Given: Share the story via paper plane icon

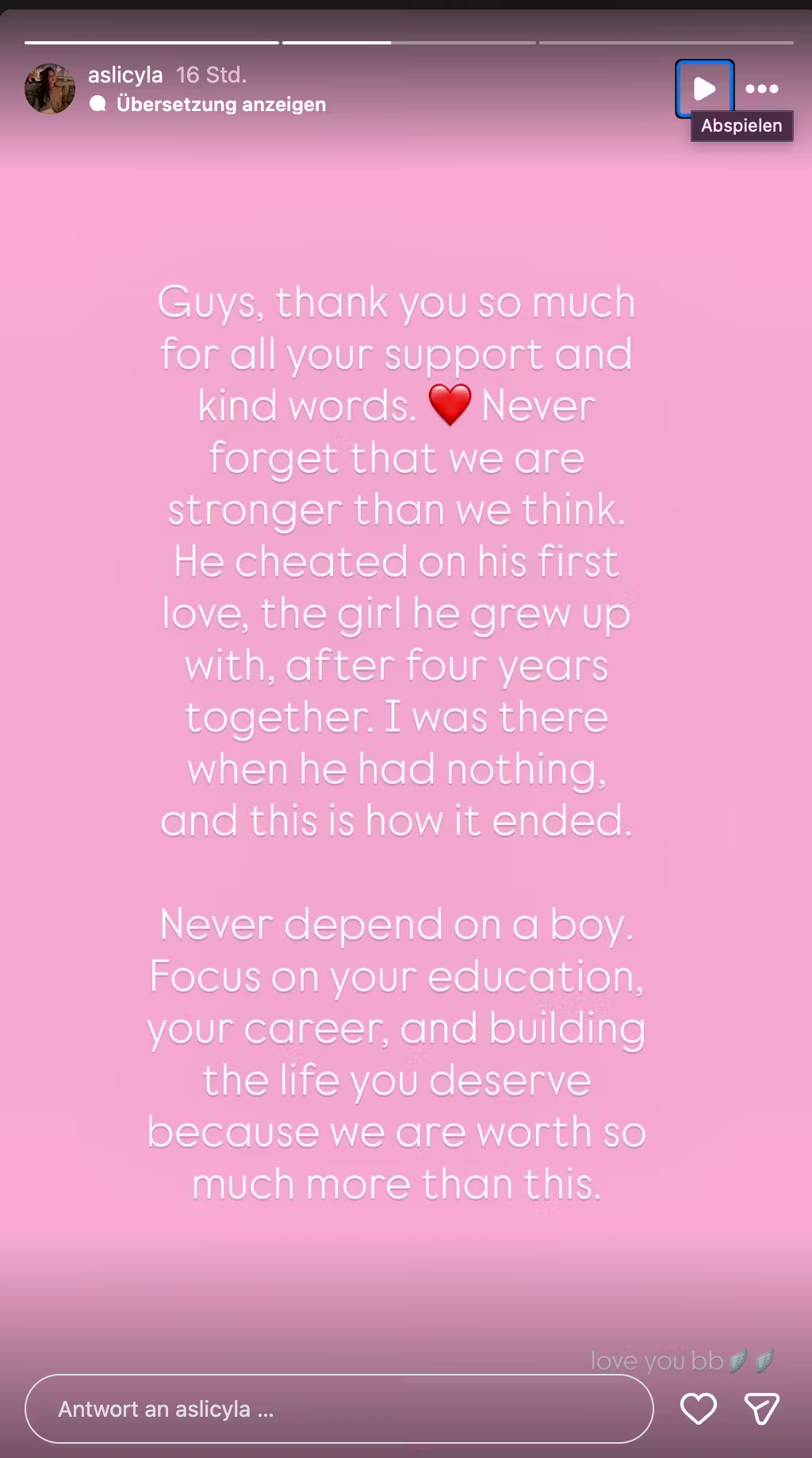Looking at the screenshot, I should point(762,1409).
